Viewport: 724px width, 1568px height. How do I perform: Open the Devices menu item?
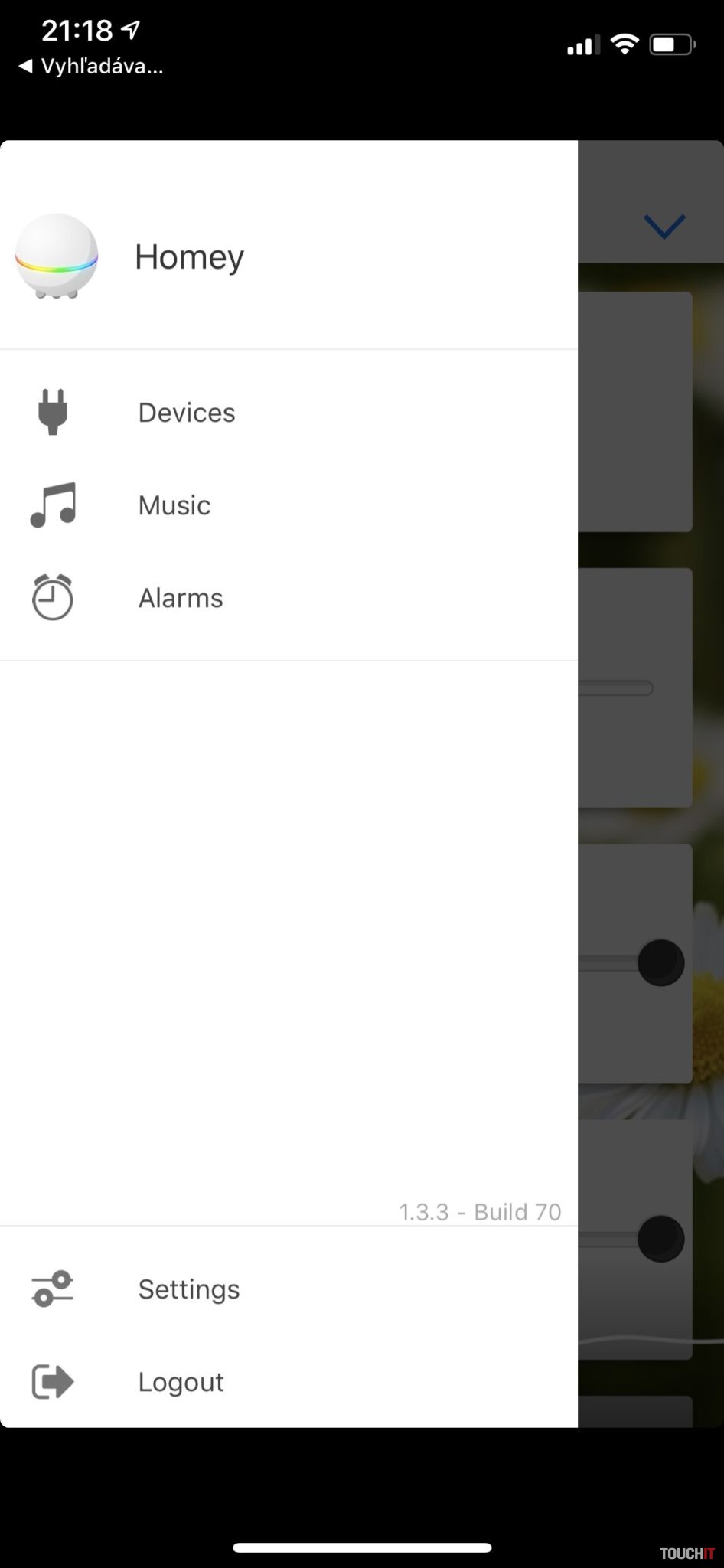click(186, 413)
